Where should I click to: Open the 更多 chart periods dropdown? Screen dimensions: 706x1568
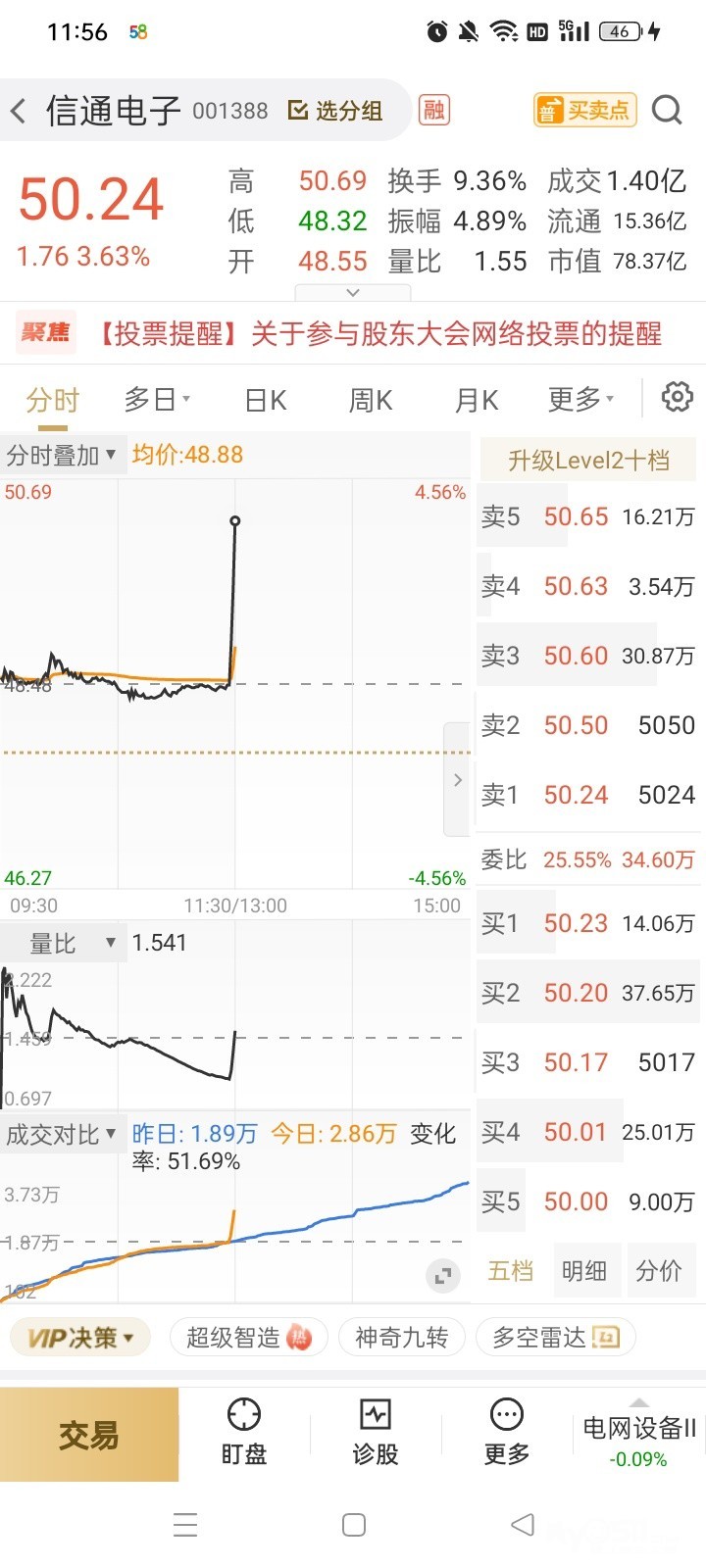tap(580, 399)
